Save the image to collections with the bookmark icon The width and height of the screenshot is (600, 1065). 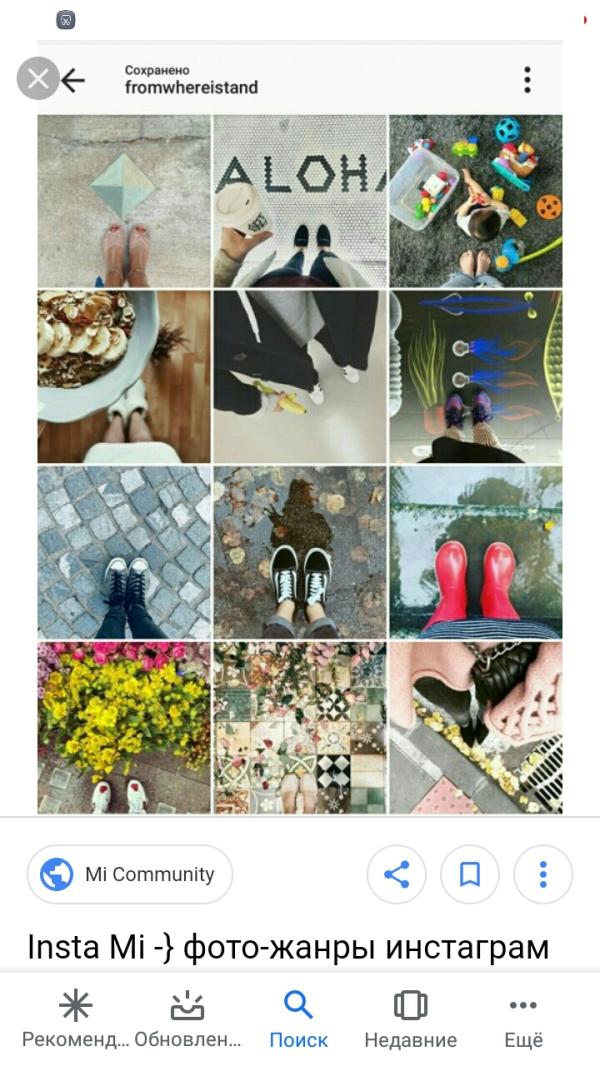pyautogui.click(x=470, y=874)
